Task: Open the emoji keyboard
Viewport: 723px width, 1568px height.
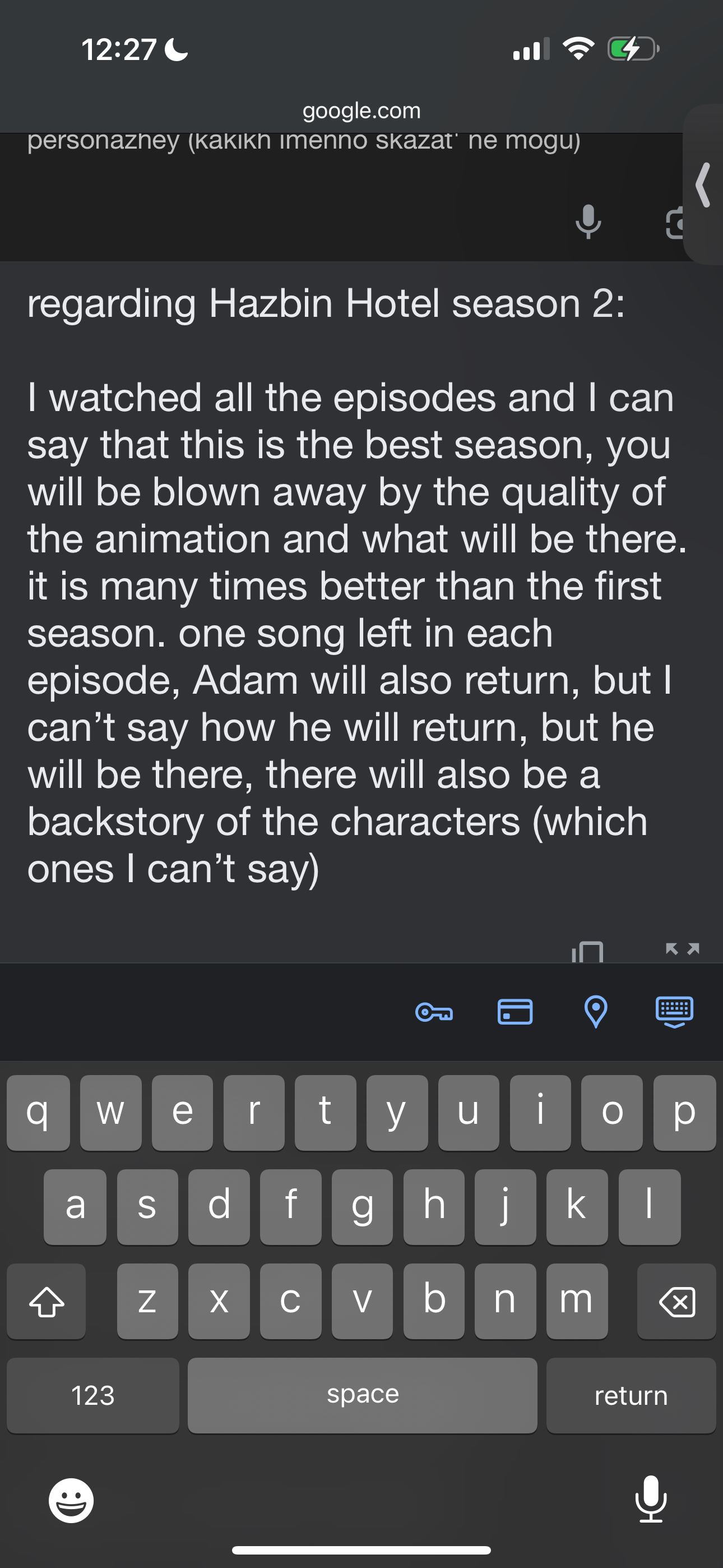Action: click(x=71, y=1501)
